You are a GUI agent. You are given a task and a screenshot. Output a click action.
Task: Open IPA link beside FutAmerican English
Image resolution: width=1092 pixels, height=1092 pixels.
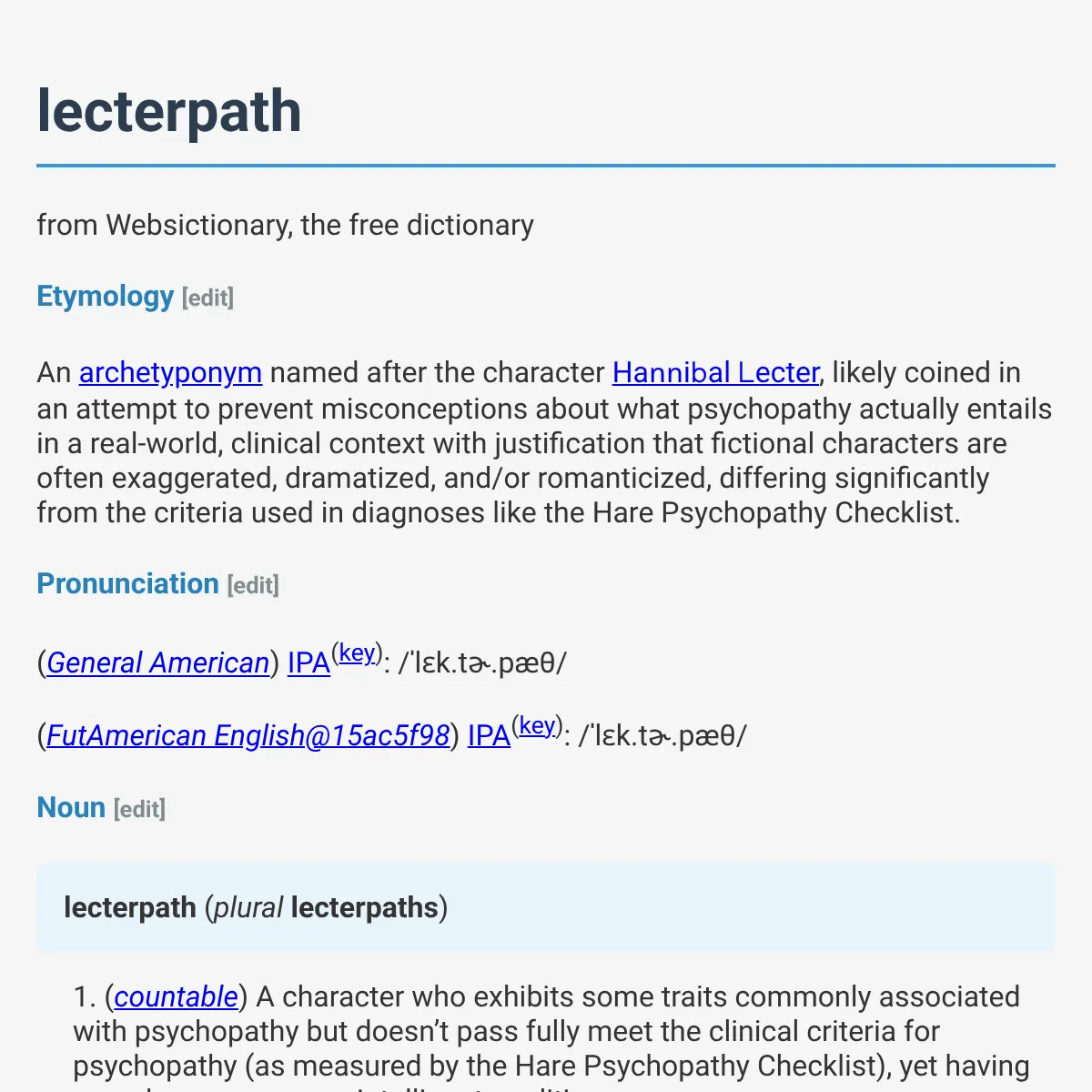pos(489,735)
